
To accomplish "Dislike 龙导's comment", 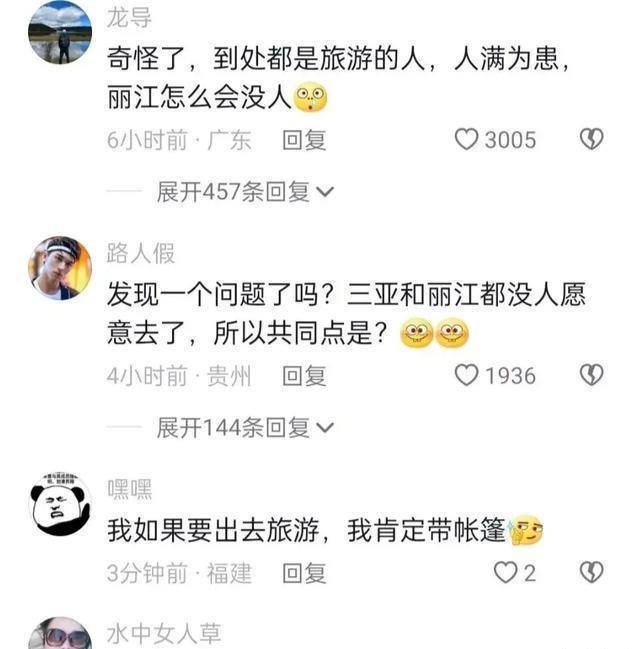I will [592, 140].
